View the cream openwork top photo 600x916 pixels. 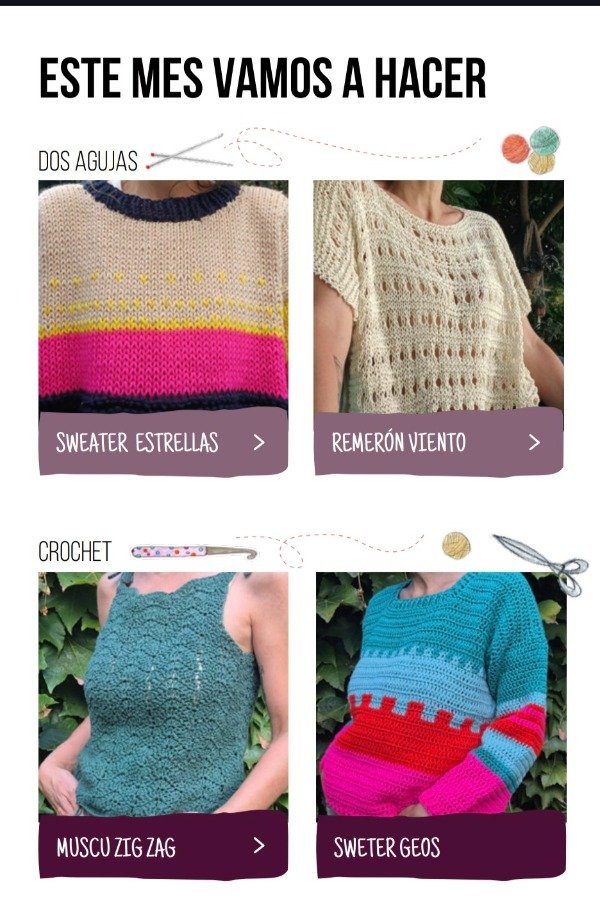pyautogui.click(x=438, y=295)
